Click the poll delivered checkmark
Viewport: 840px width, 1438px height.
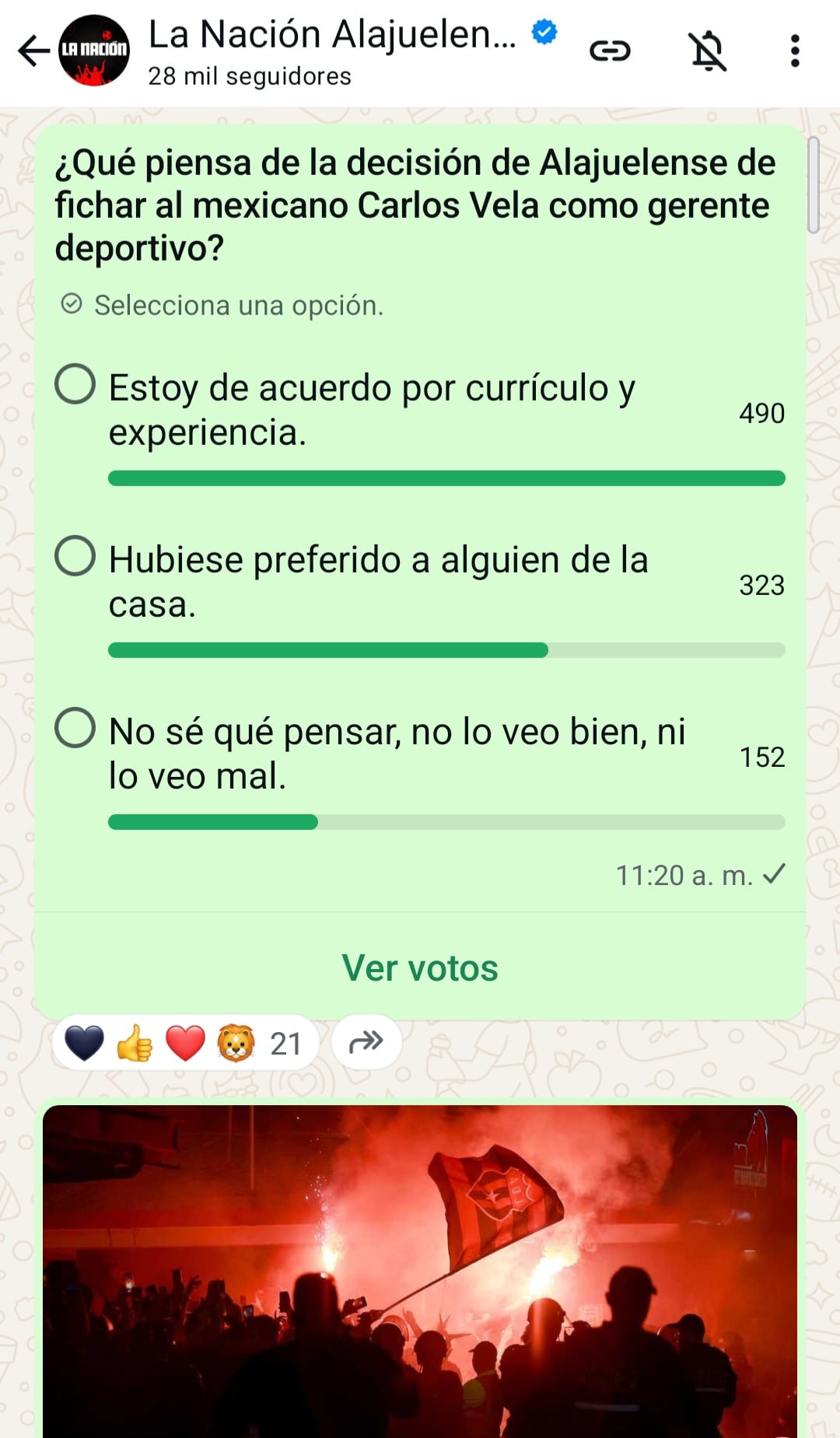click(773, 875)
